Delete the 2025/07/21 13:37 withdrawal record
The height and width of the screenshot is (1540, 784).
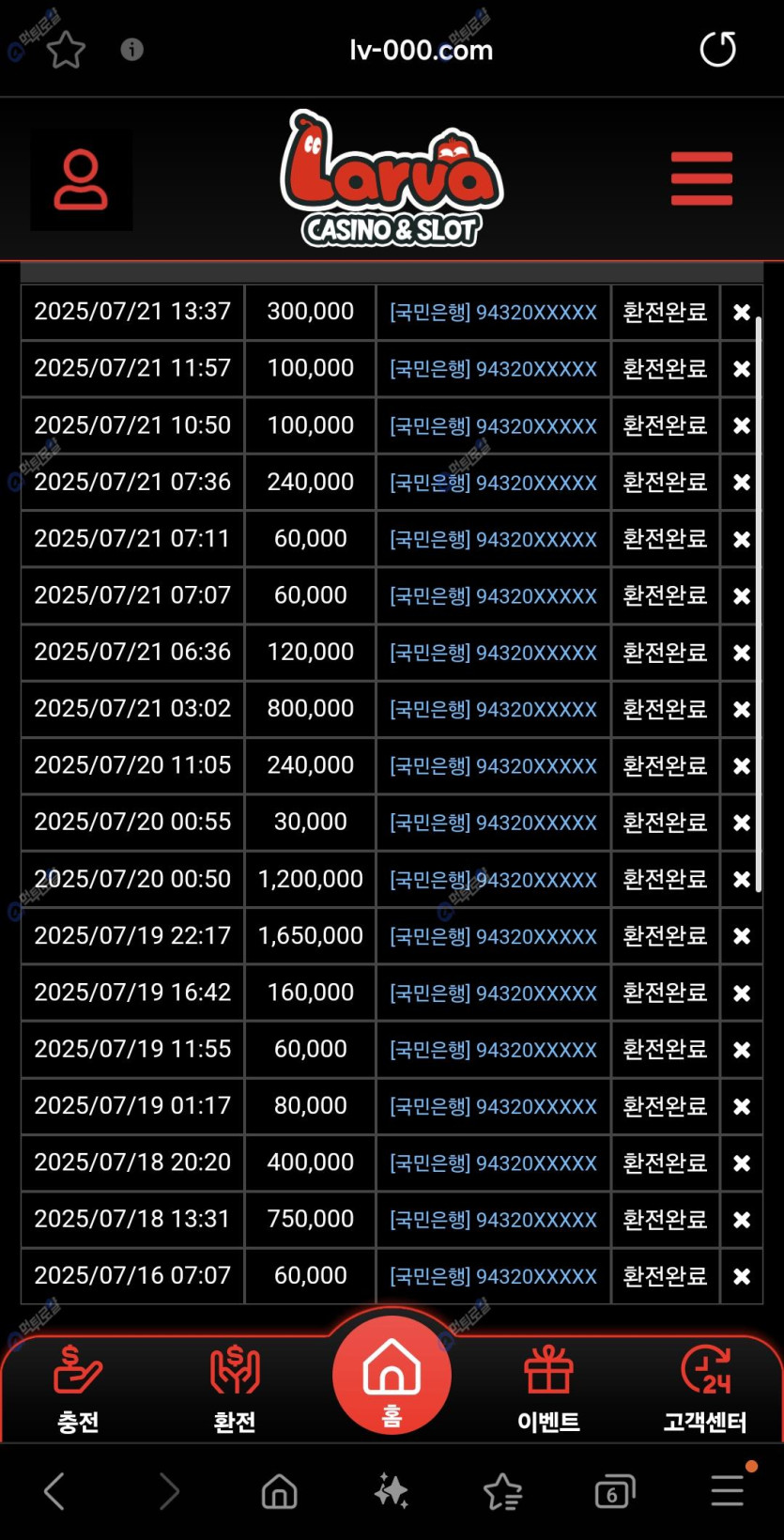pos(742,313)
